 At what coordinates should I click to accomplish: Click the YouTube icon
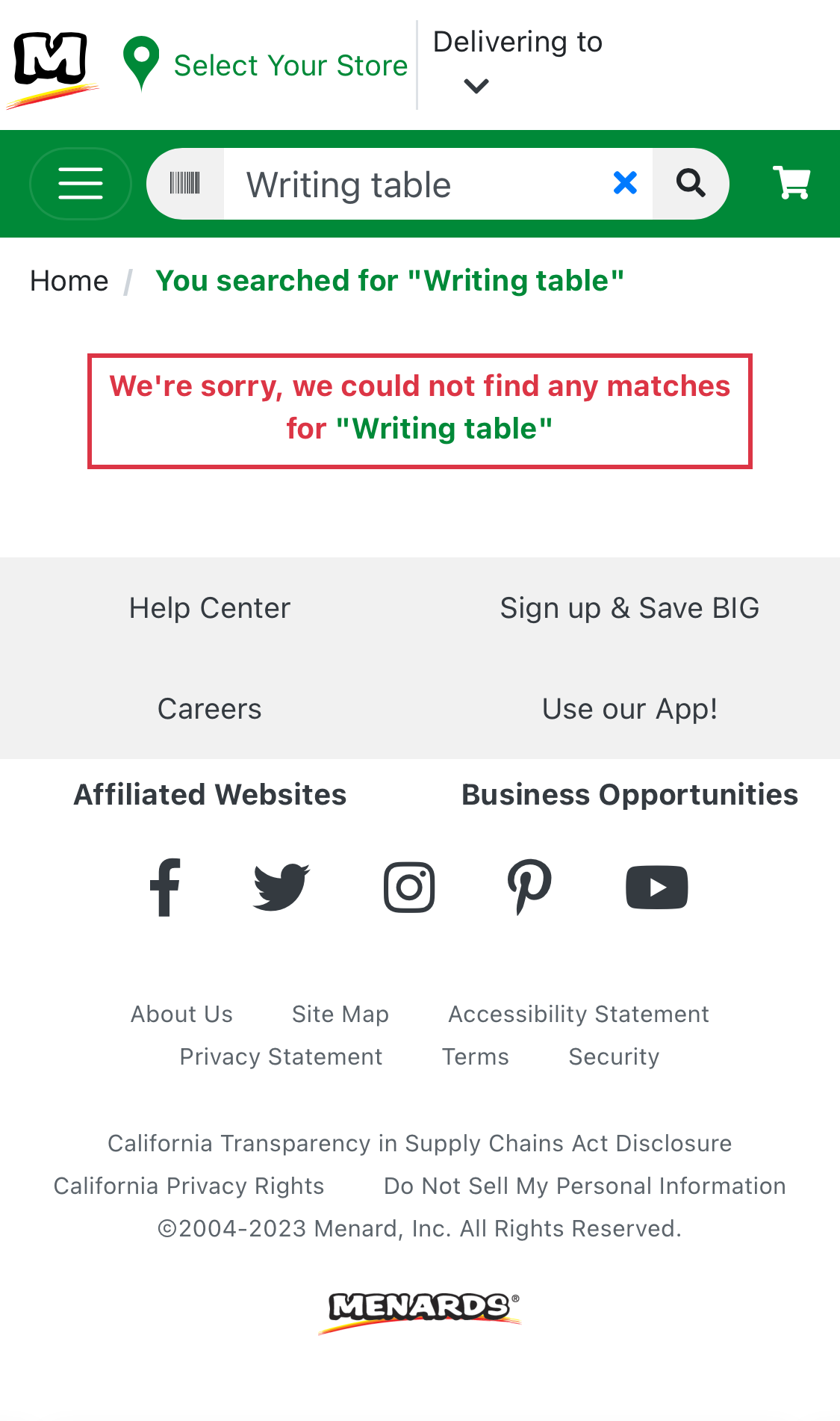click(656, 886)
